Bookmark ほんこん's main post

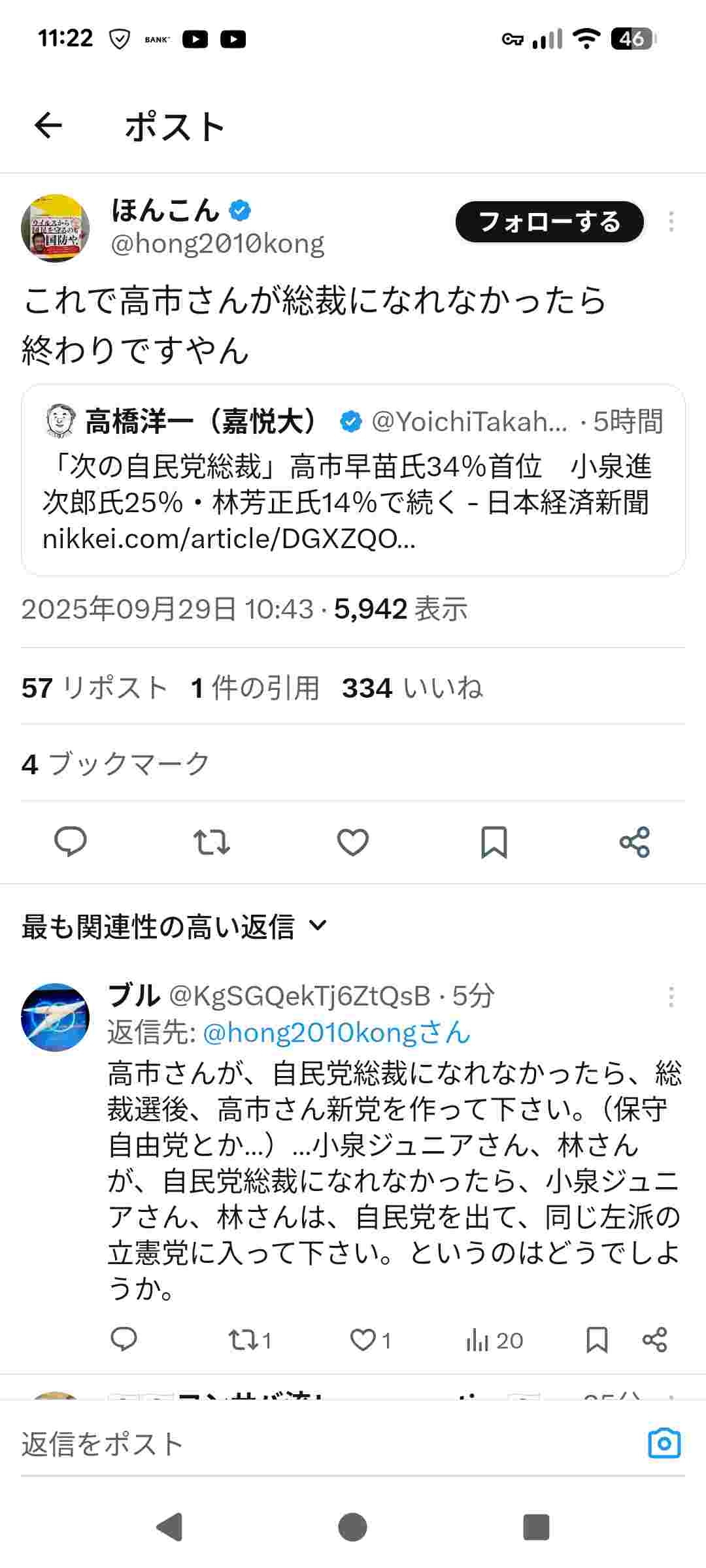494,841
